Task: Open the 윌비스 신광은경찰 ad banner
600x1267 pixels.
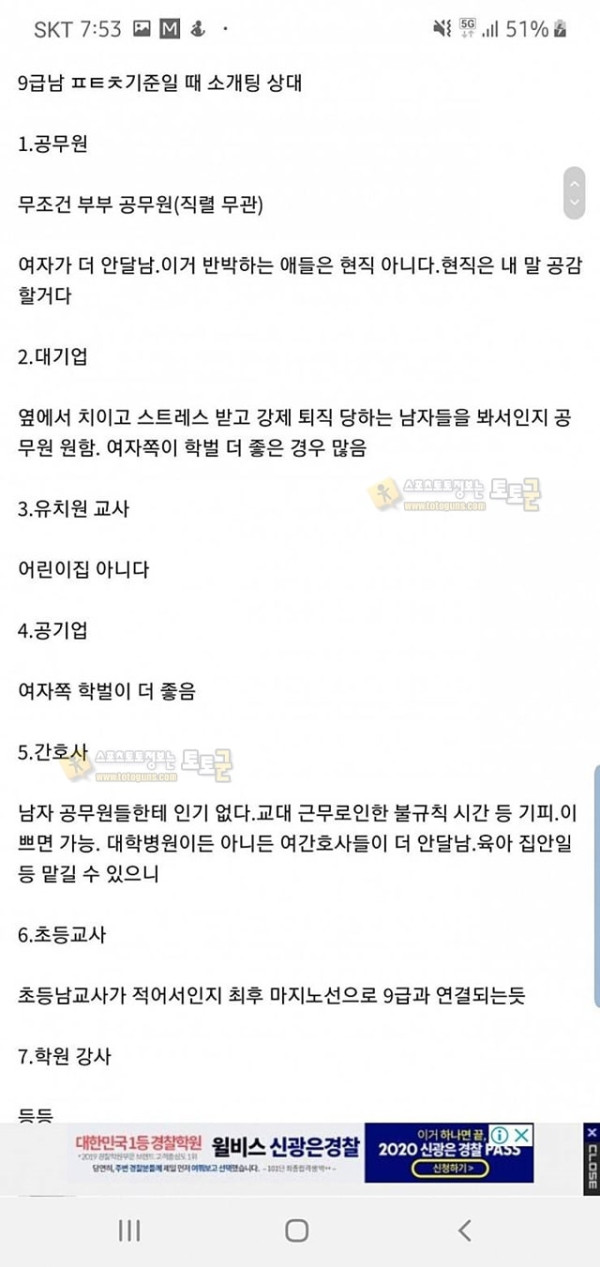Action: (x=300, y=1153)
